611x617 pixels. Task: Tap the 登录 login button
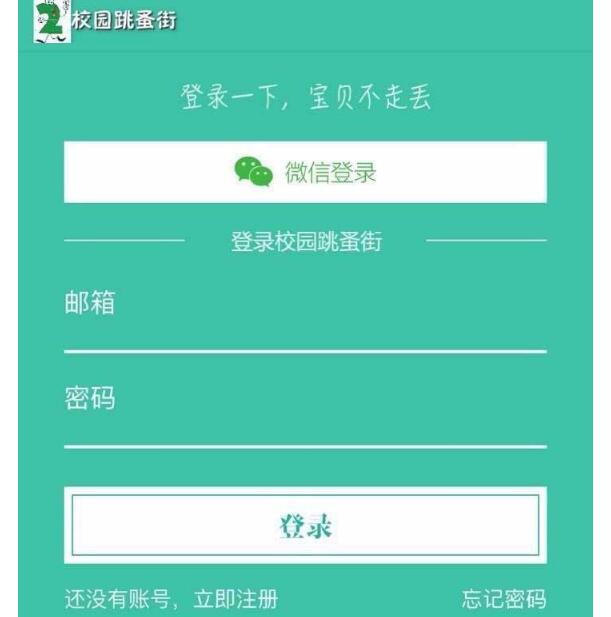(305, 525)
